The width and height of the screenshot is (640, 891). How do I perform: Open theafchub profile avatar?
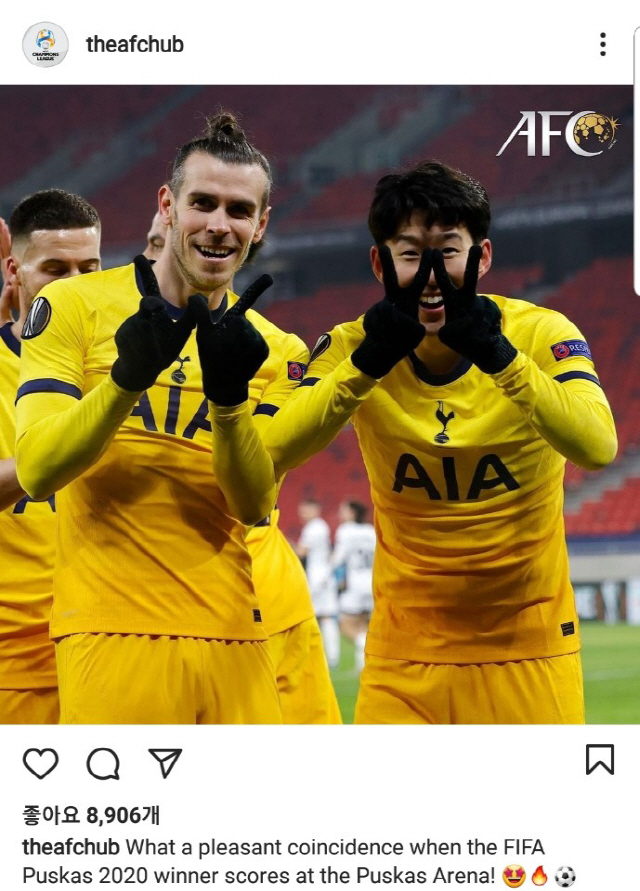click(x=45, y=44)
